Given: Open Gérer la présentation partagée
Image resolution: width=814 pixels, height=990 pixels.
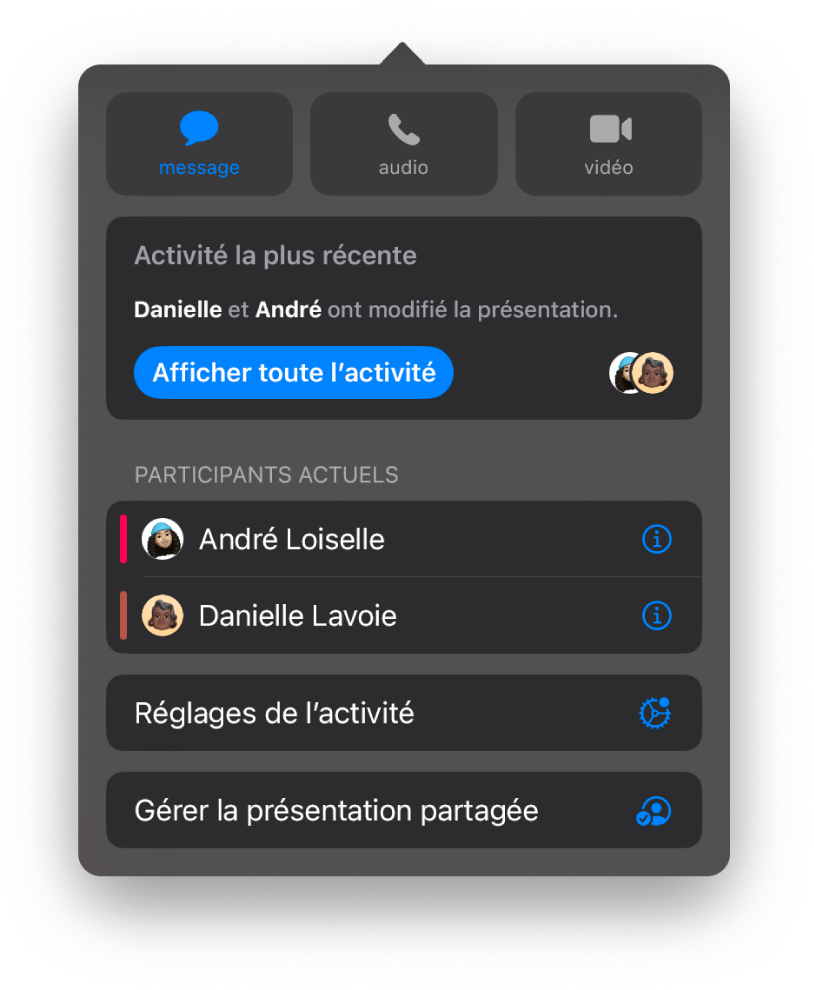Looking at the screenshot, I should [x=403, y=810].
